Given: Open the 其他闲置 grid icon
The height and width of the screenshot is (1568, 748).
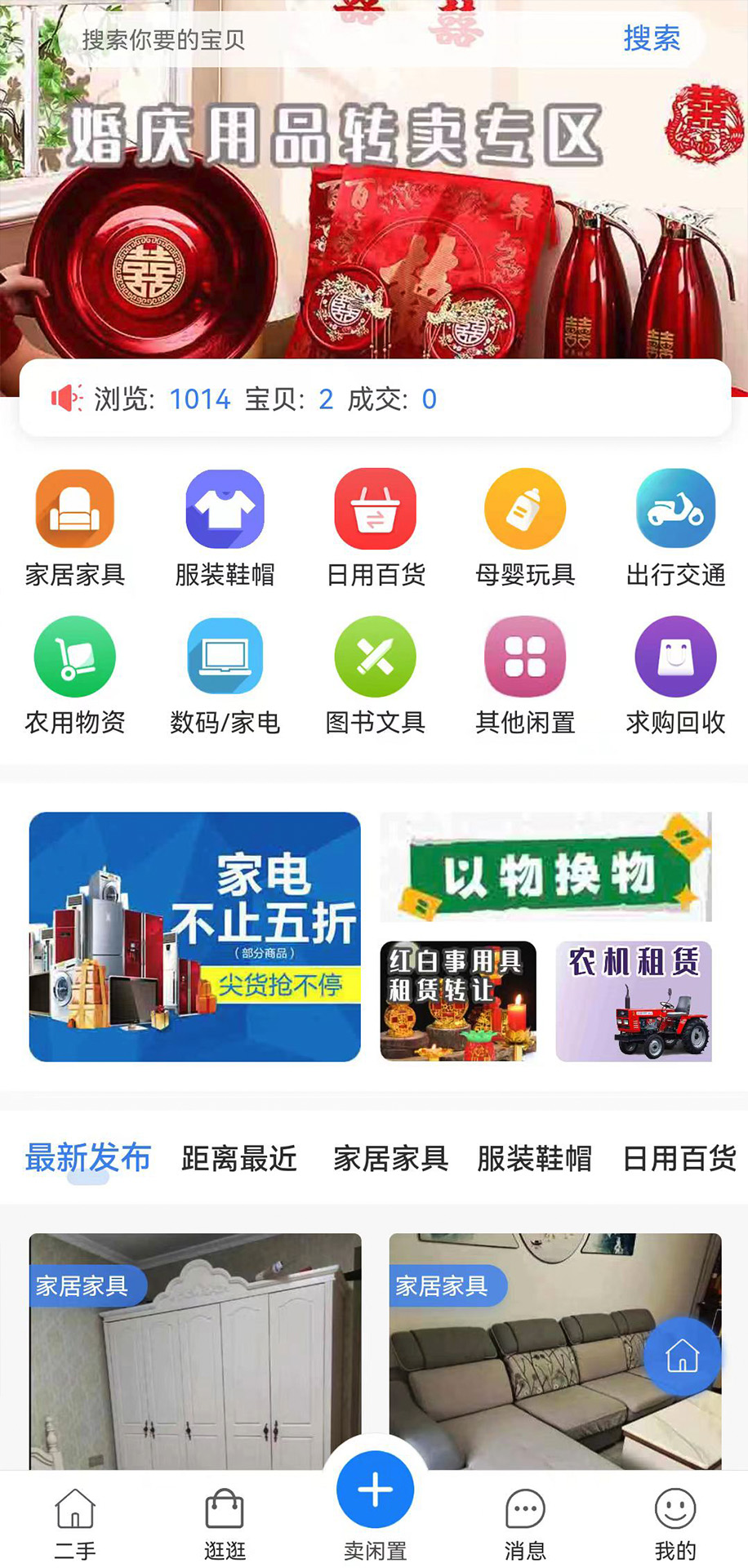Looking at the screenshot, I should (x=525, y=656).
